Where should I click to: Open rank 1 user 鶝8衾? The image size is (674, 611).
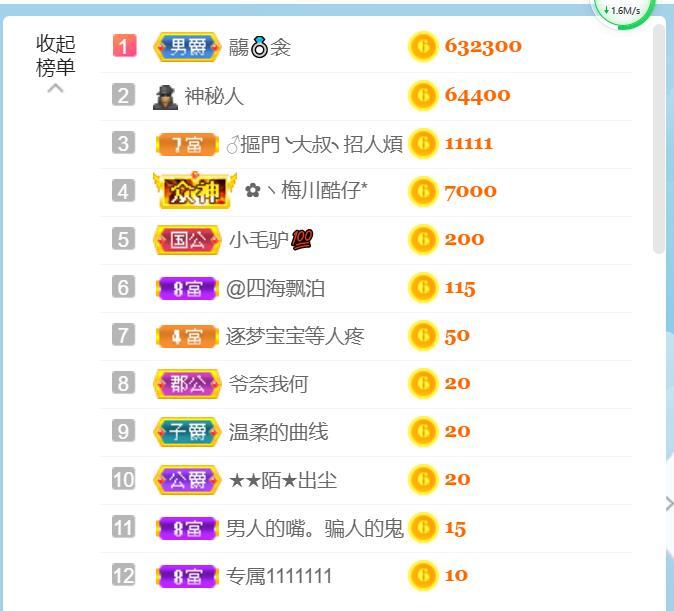(x=260, y=46)
